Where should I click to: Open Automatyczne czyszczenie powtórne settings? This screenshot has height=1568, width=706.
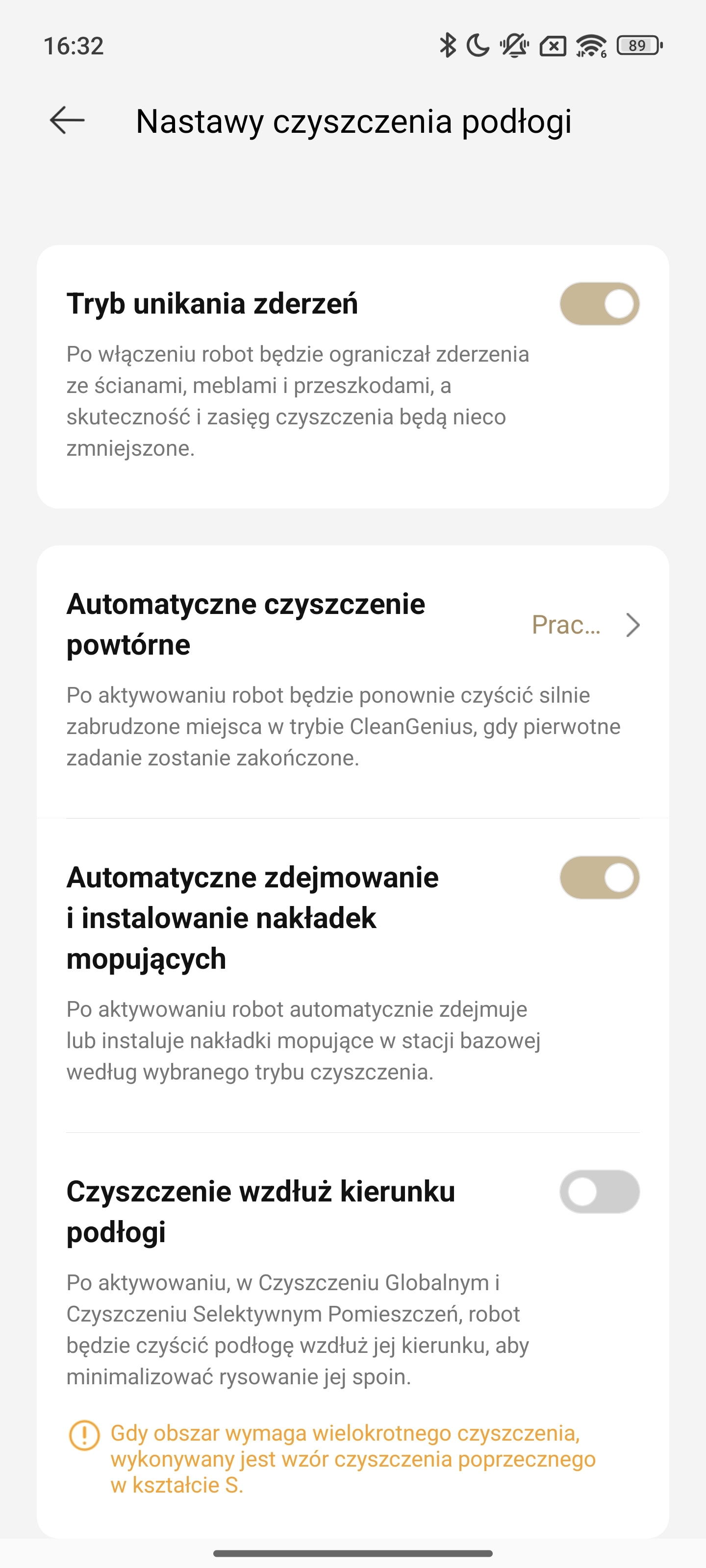tap(353, 681)
